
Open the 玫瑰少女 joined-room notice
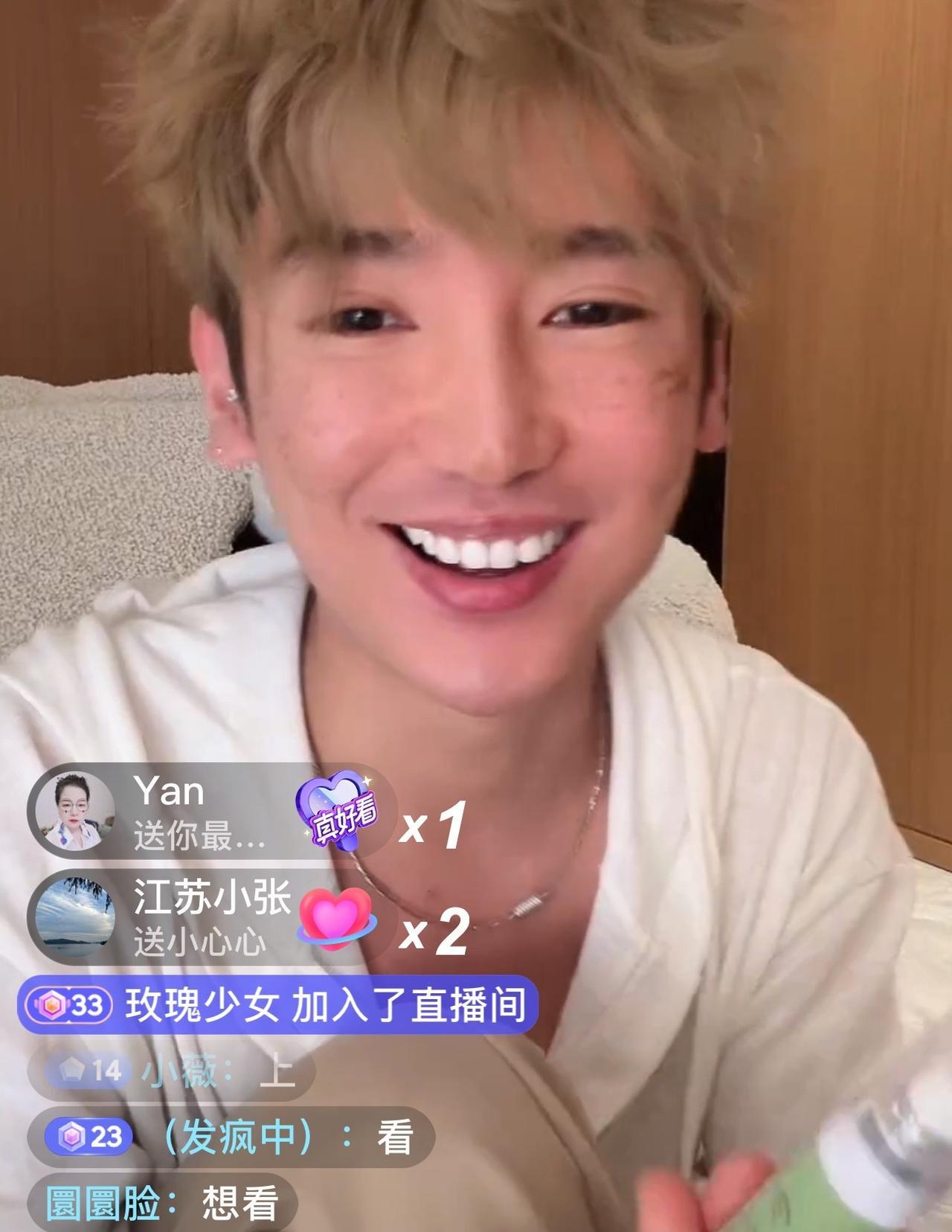point(277,1005)
